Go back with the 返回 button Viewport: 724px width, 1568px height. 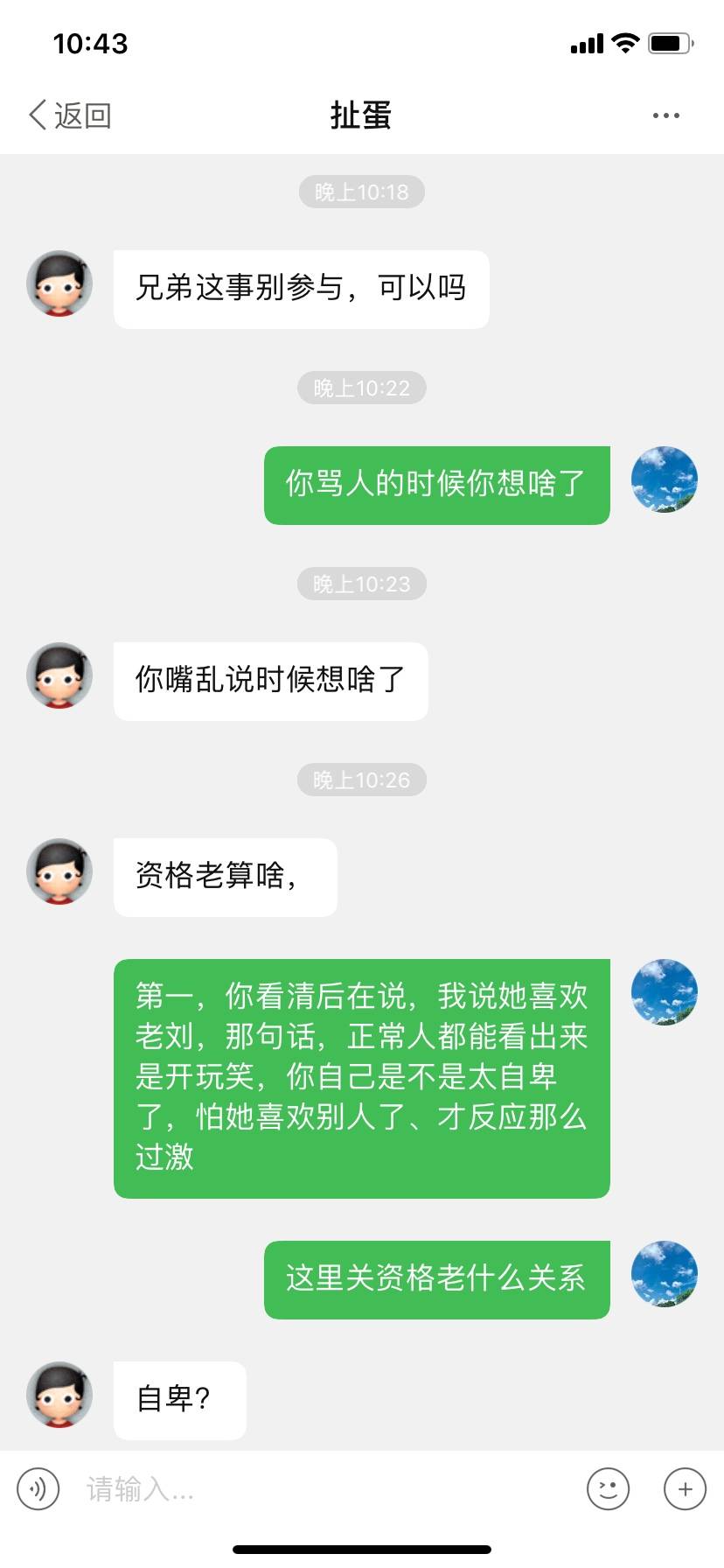[70, 115]
